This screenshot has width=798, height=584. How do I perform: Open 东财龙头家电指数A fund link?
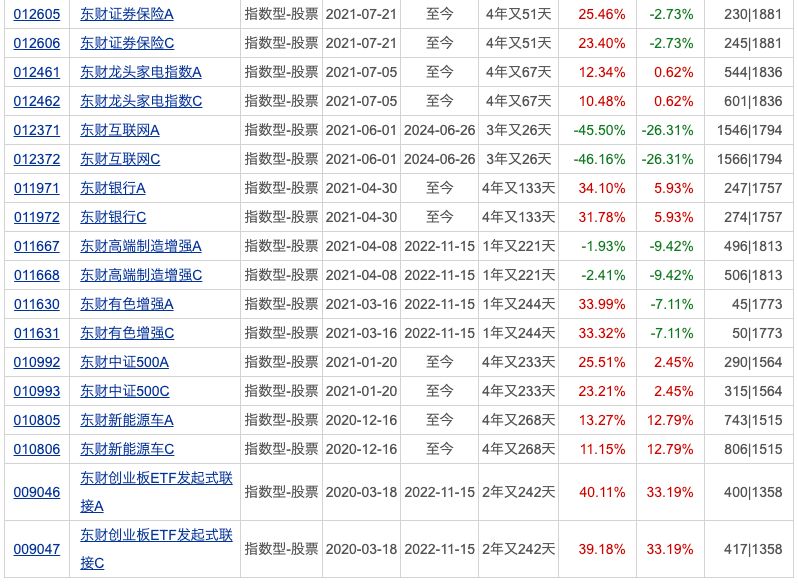[x=141, y=72]
